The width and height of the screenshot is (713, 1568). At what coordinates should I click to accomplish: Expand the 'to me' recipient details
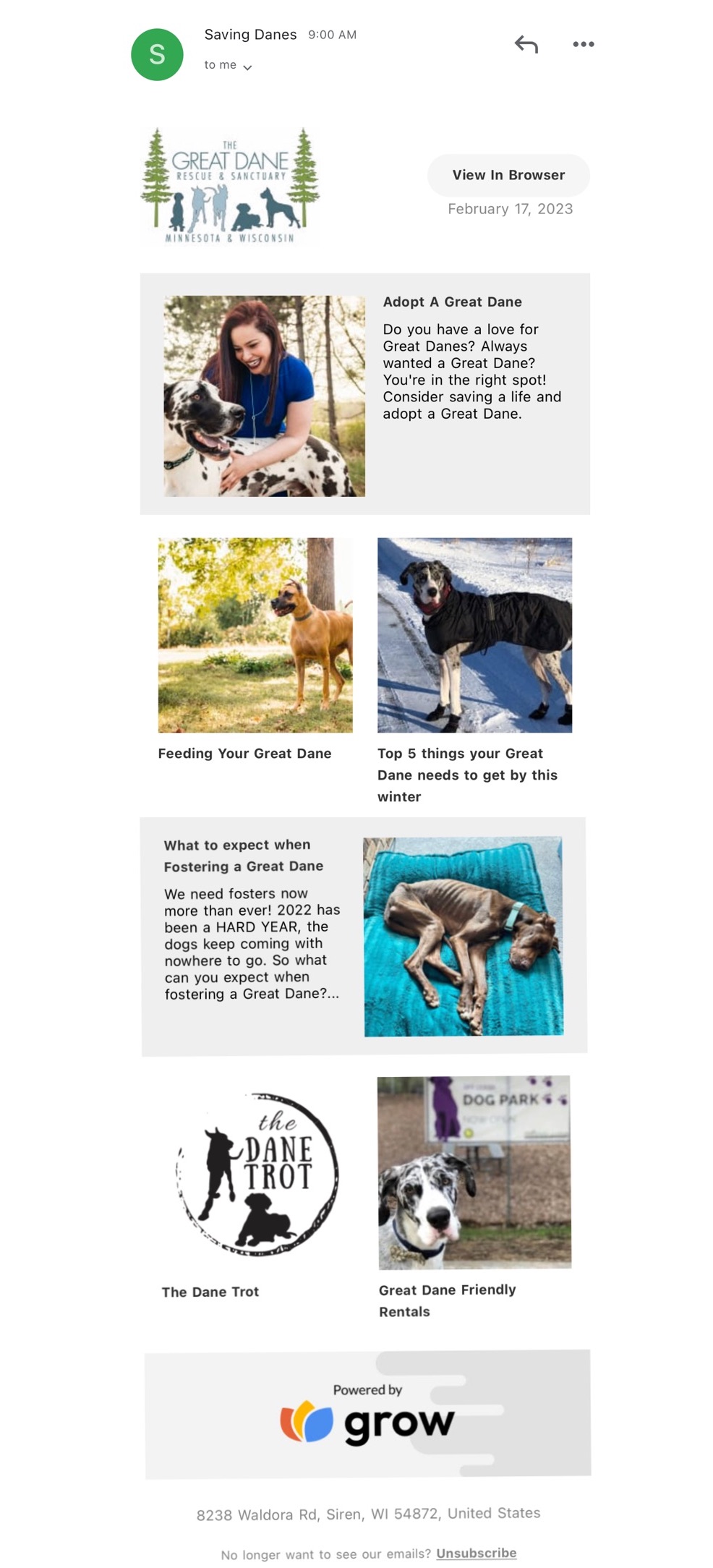pyautogui.click(x=228, y=66)
